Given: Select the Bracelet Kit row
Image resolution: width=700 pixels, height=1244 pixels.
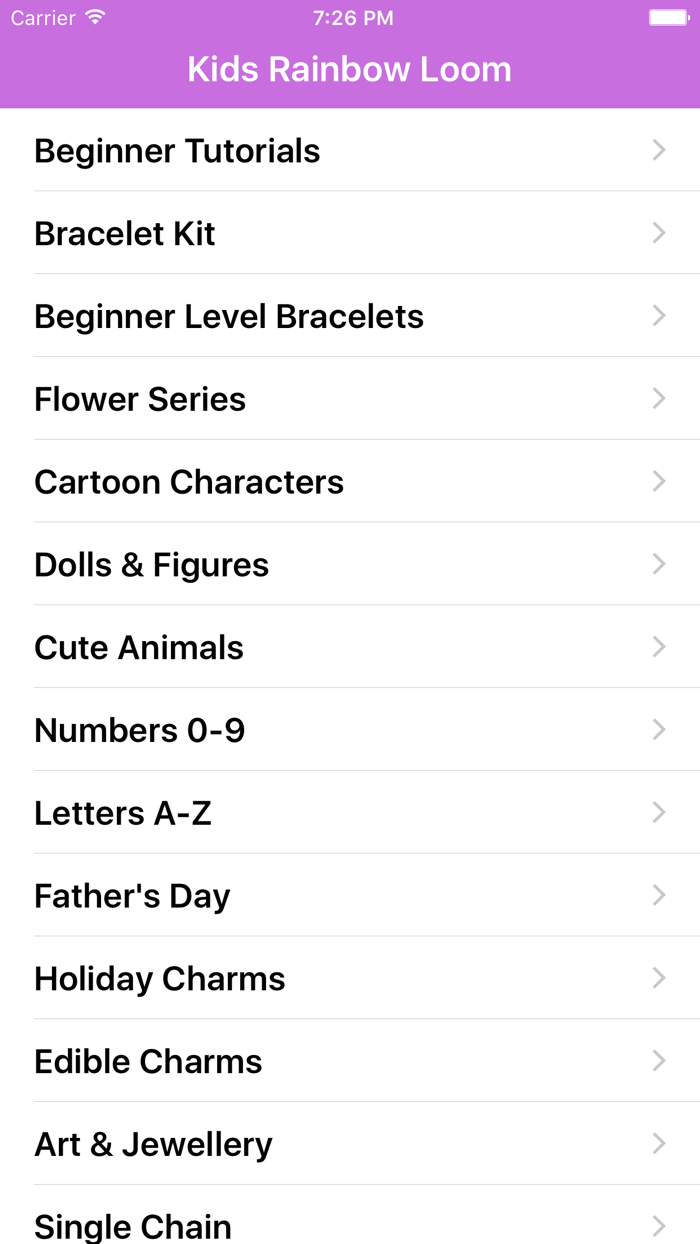Looking at the screenshot, I should 350,233.
